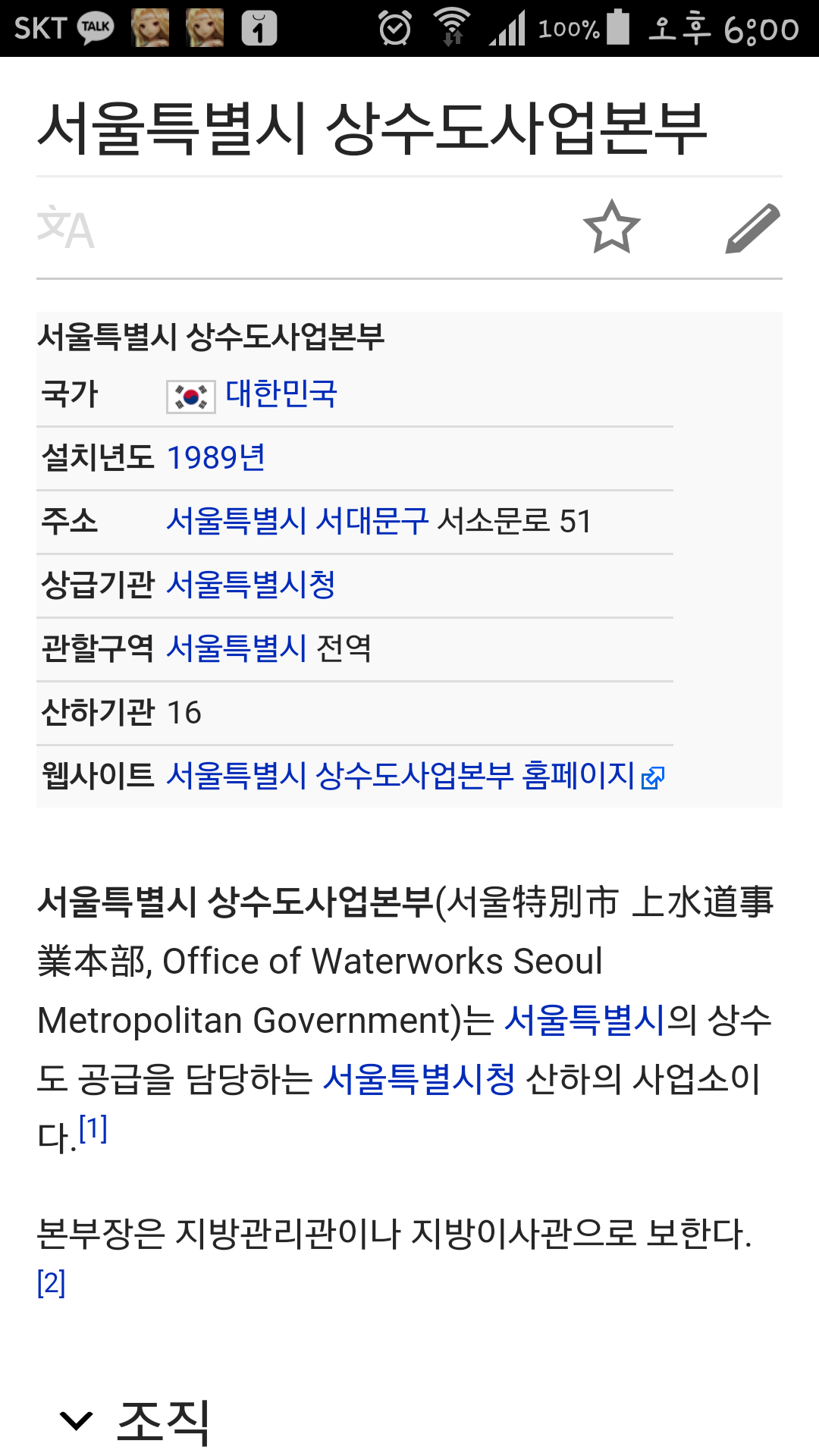The height and width of the screenshot is (1456, 819).
Task: Open 서울특별시 link in the address row
Action: tap(236, 521)
